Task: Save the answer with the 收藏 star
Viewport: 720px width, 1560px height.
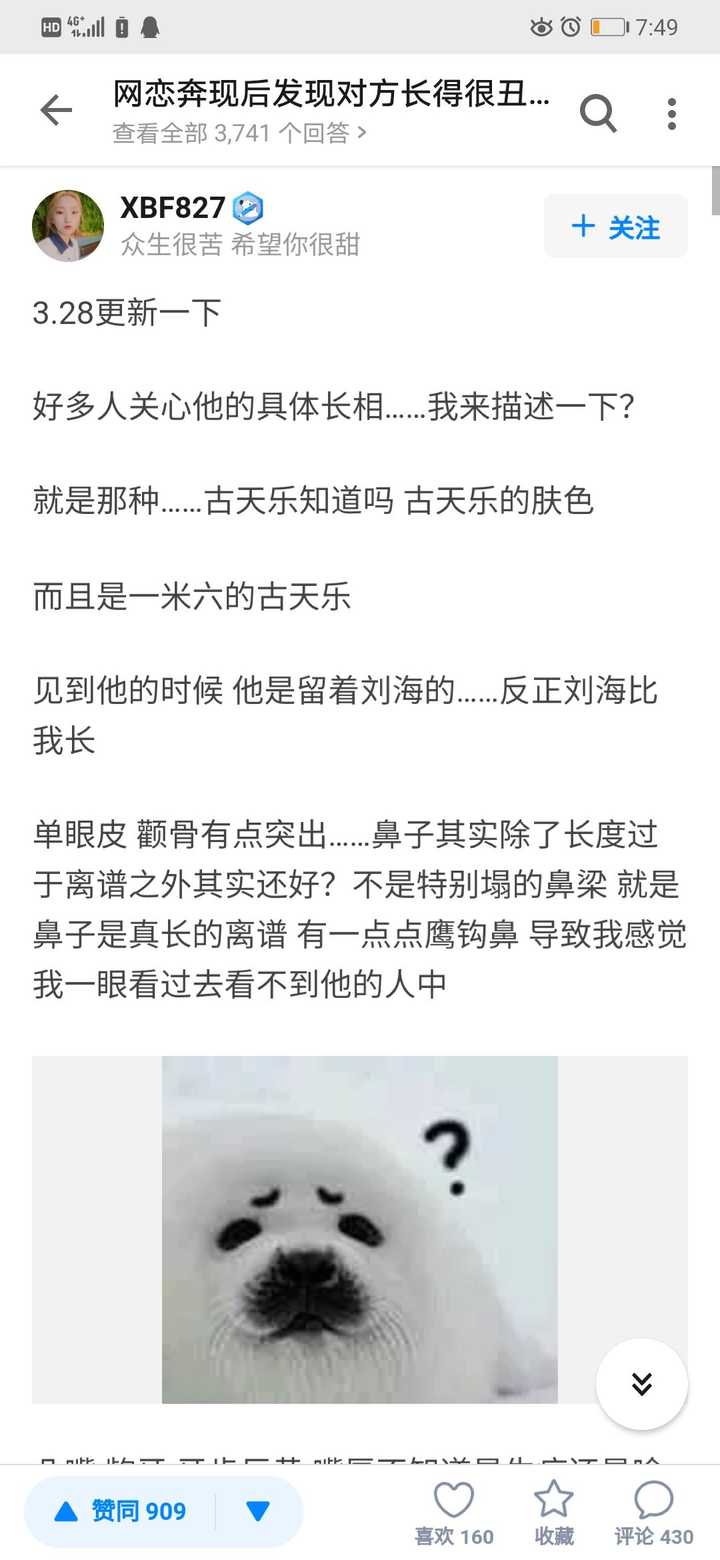Action: [x=553, y=1511]
